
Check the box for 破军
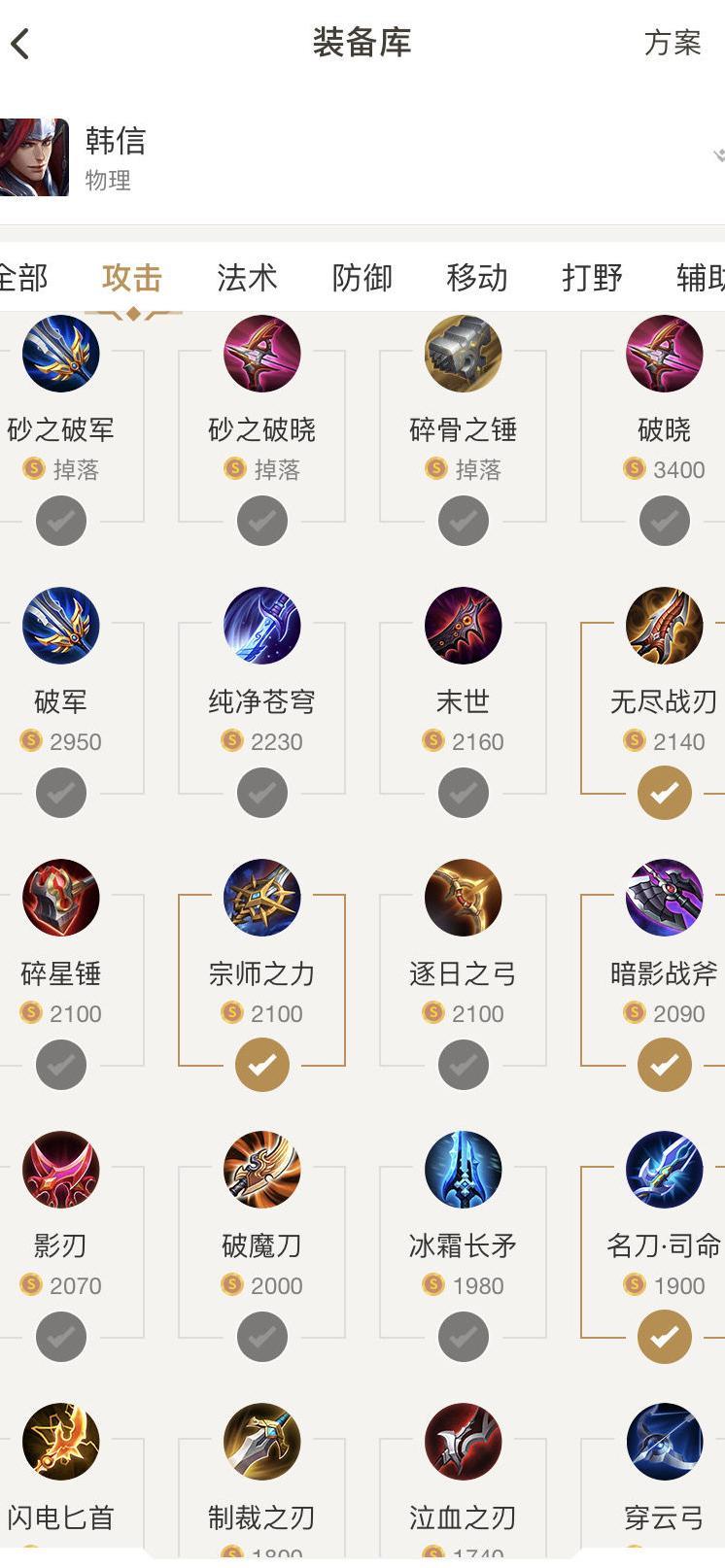click(x=61, y=793)
